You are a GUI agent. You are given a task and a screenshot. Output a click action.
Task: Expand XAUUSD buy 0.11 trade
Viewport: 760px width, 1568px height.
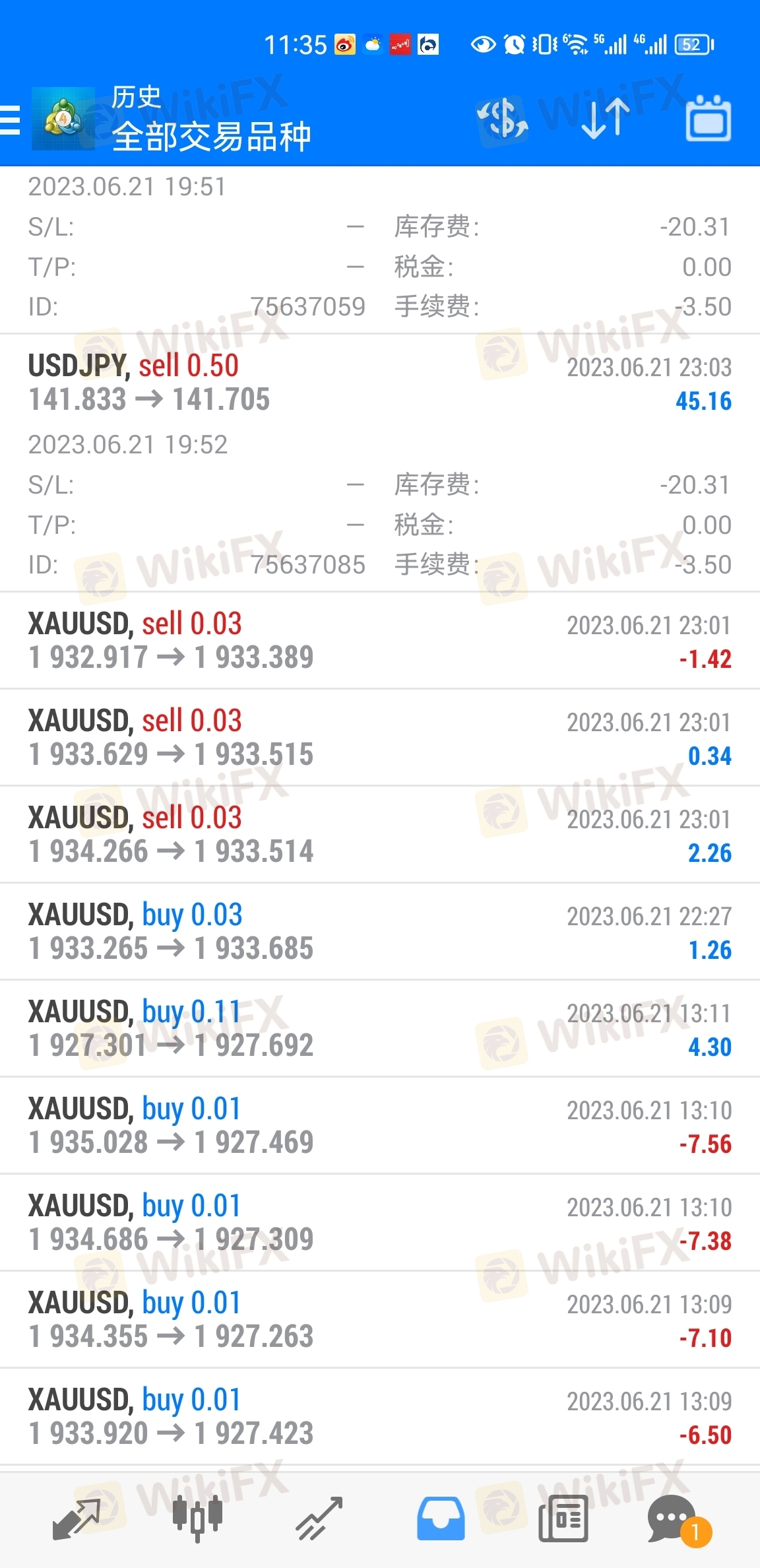(380, 1029)
